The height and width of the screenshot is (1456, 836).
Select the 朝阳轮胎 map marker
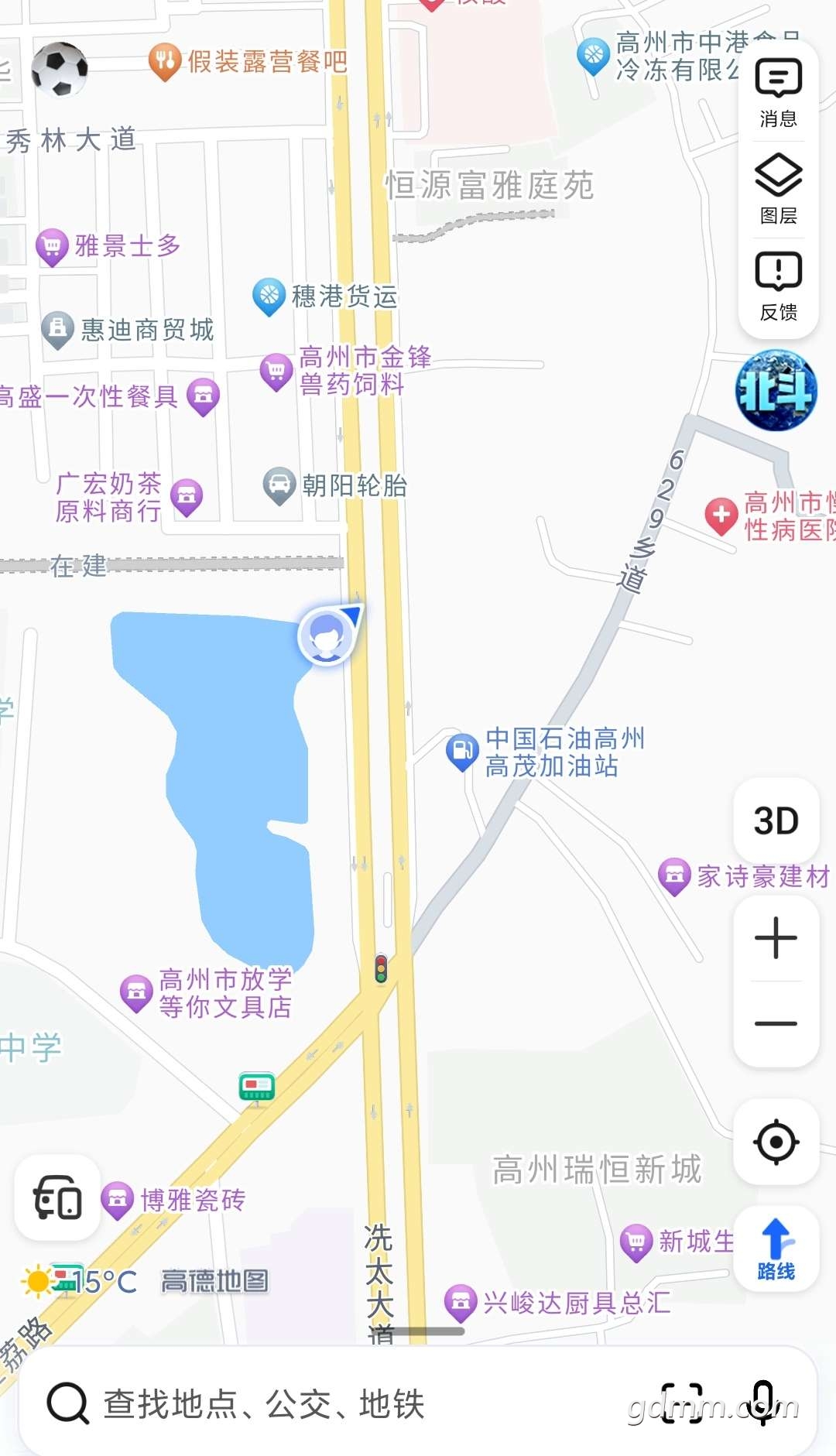(279, 485)
